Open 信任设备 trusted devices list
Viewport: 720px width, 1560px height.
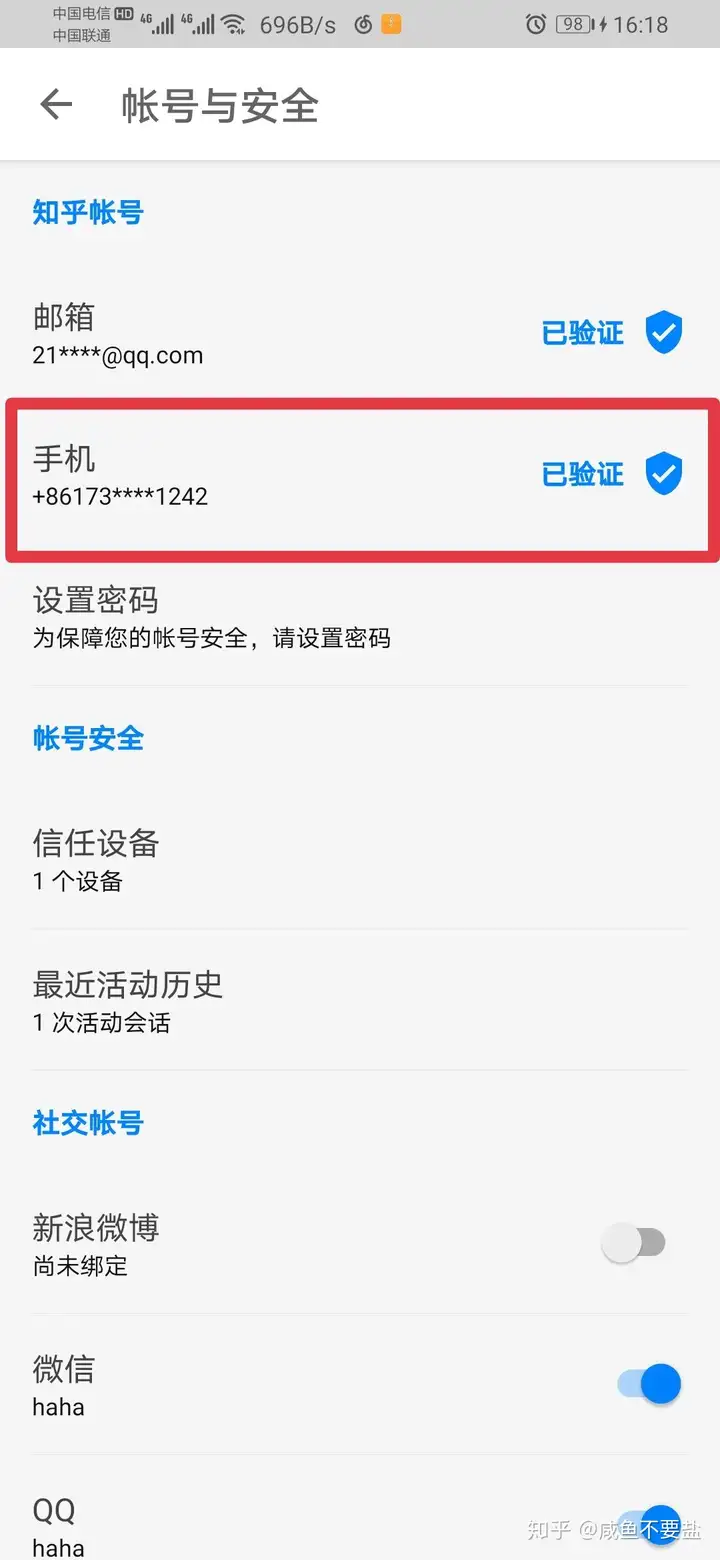click(x=360, y=859)
